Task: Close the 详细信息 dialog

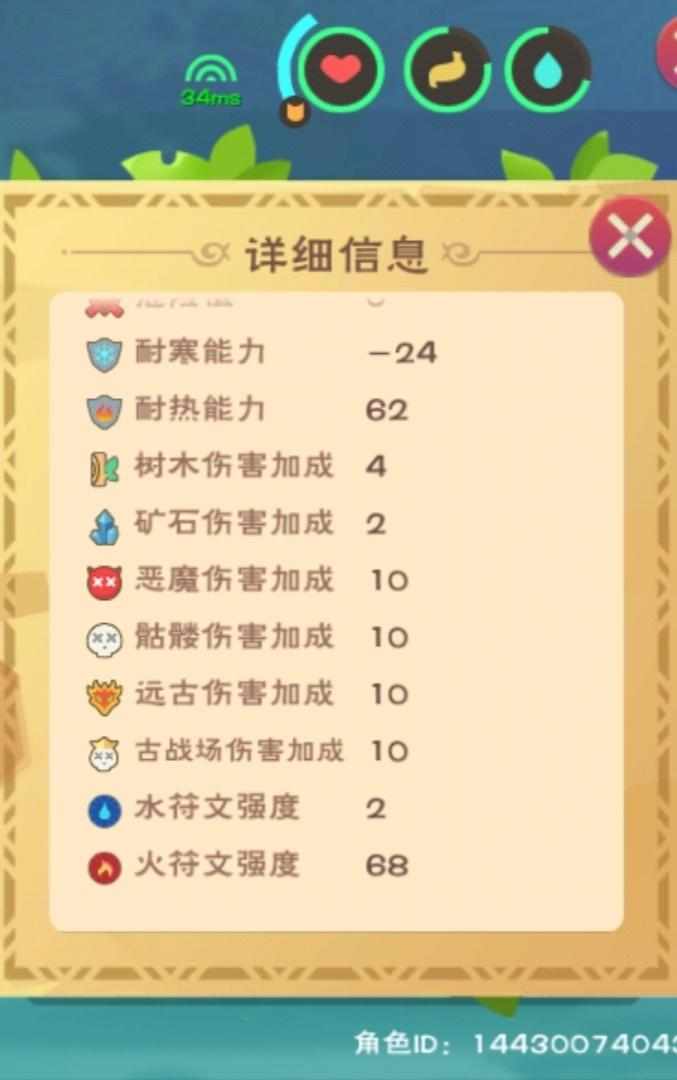Action: click(x=629, y=238)
